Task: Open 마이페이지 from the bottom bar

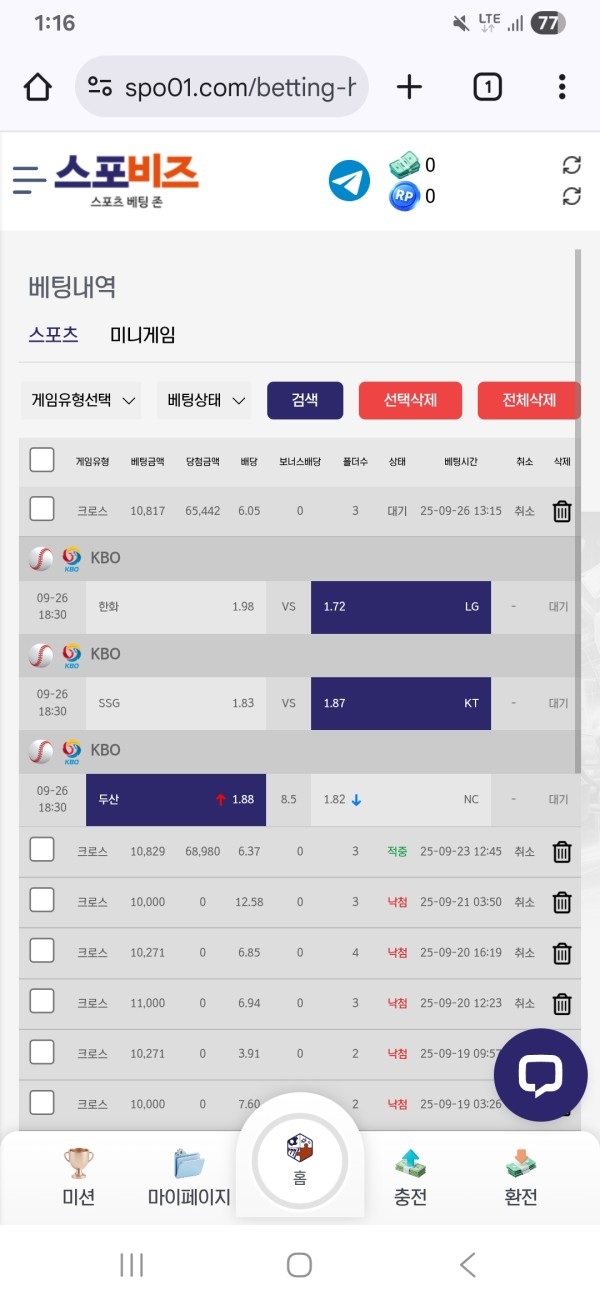Action: [189, 1177]
